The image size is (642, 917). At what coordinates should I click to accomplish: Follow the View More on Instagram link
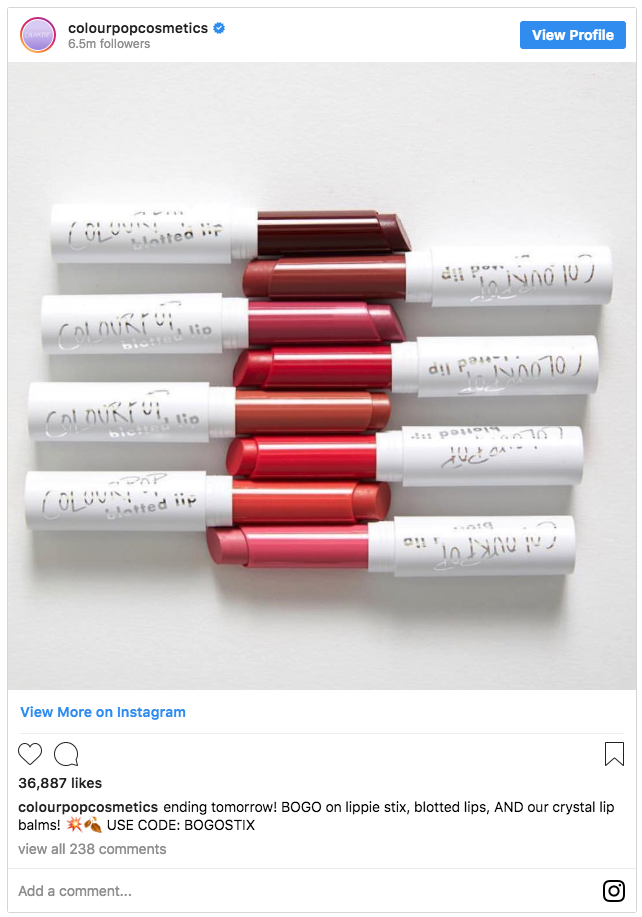click(103, 712)
